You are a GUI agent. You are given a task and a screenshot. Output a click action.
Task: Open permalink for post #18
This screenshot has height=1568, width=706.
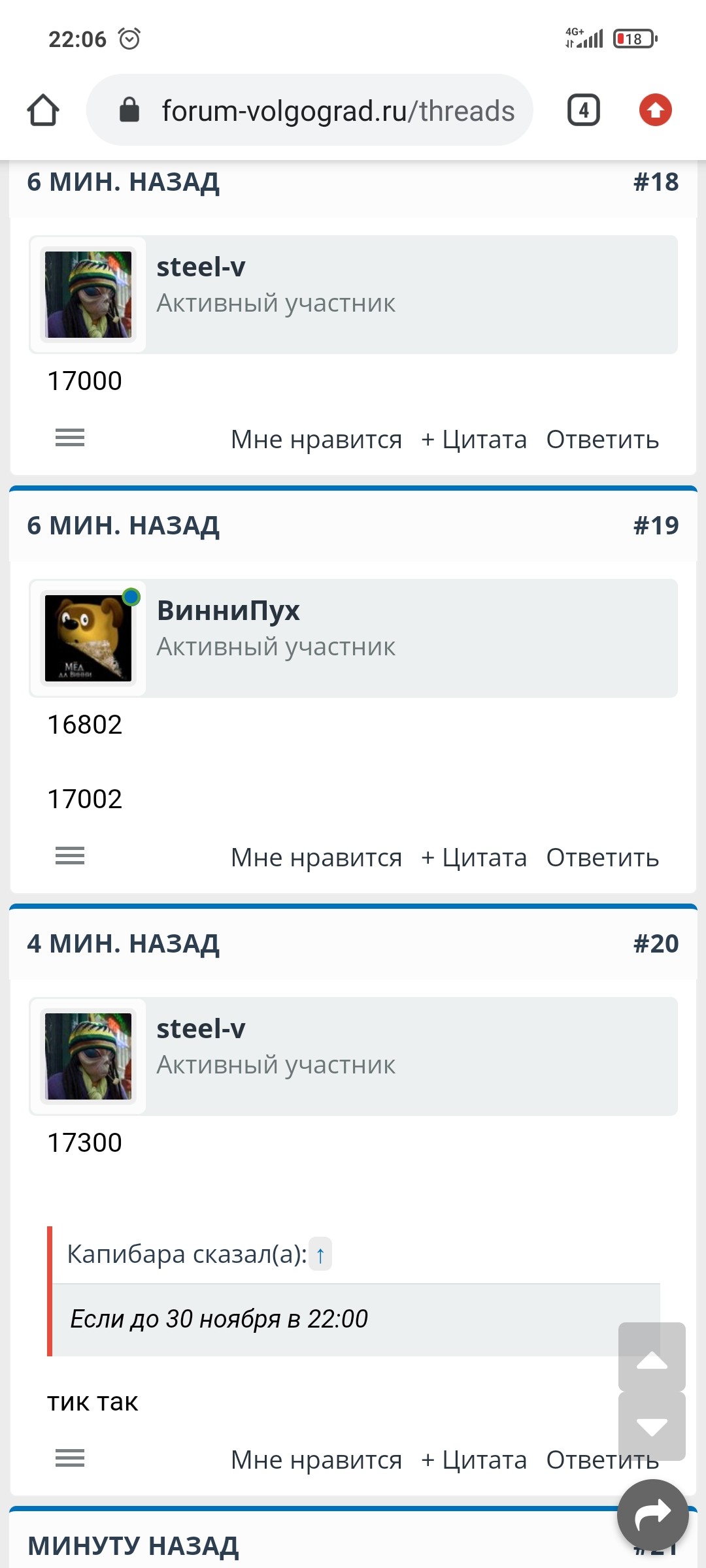tap(656, 182)
